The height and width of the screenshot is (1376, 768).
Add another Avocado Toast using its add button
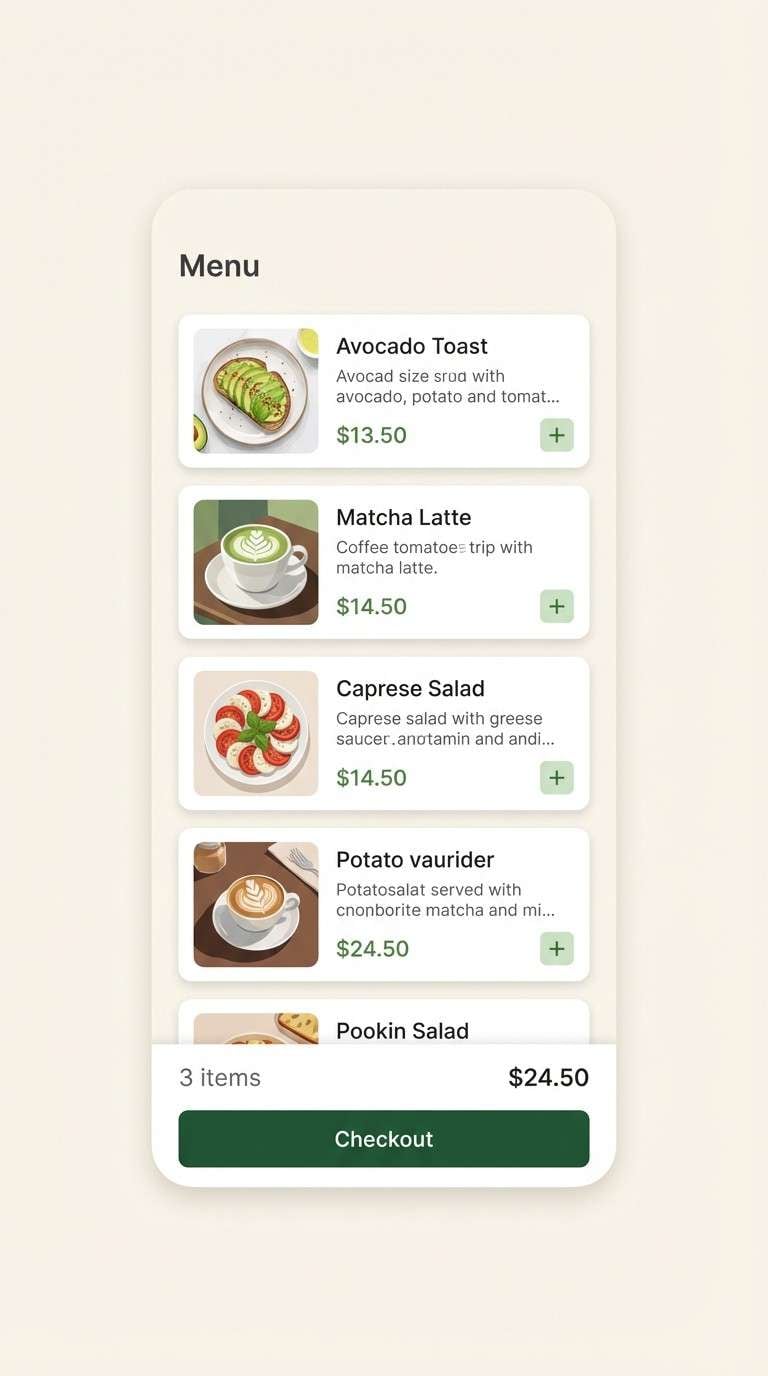click(x=556, y=435)
